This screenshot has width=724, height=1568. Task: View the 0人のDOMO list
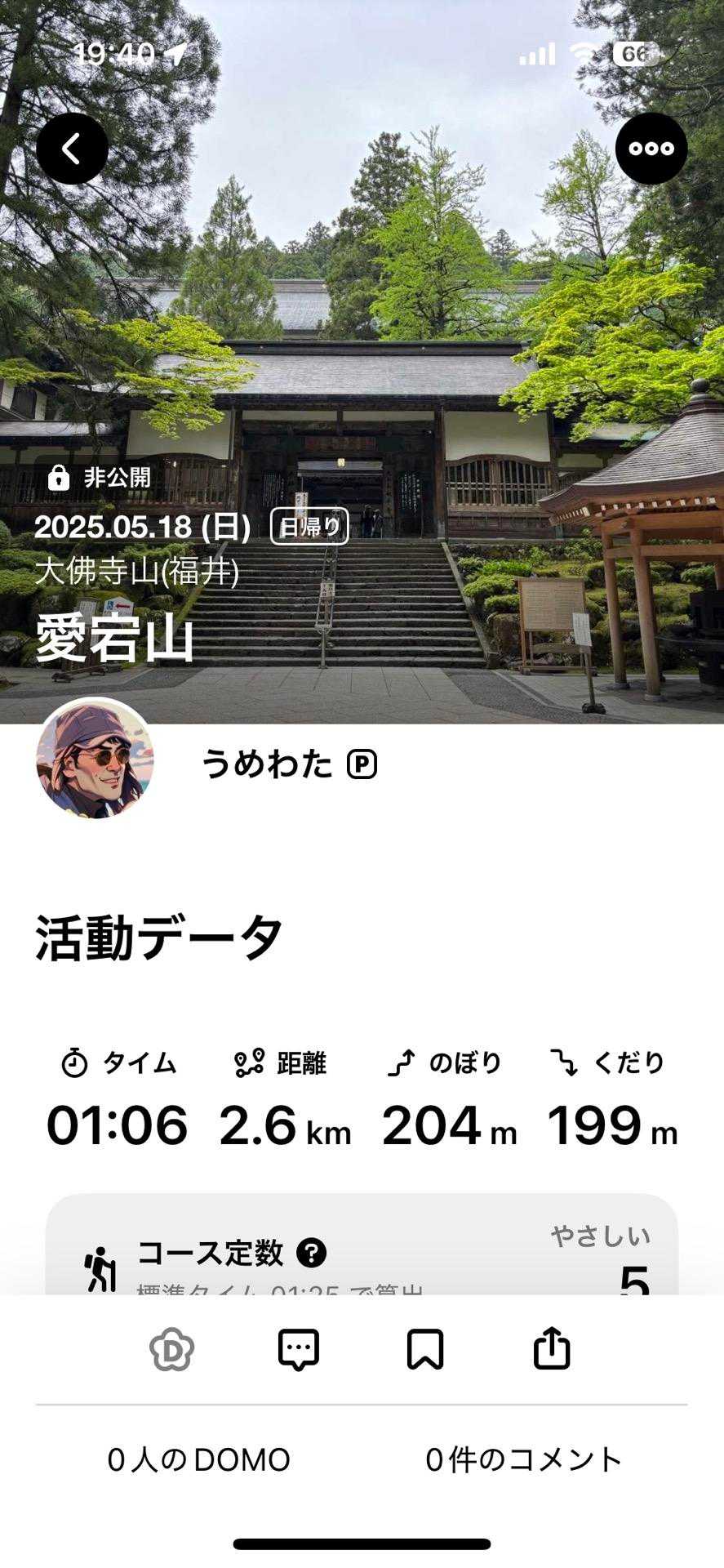point(198,1459)
